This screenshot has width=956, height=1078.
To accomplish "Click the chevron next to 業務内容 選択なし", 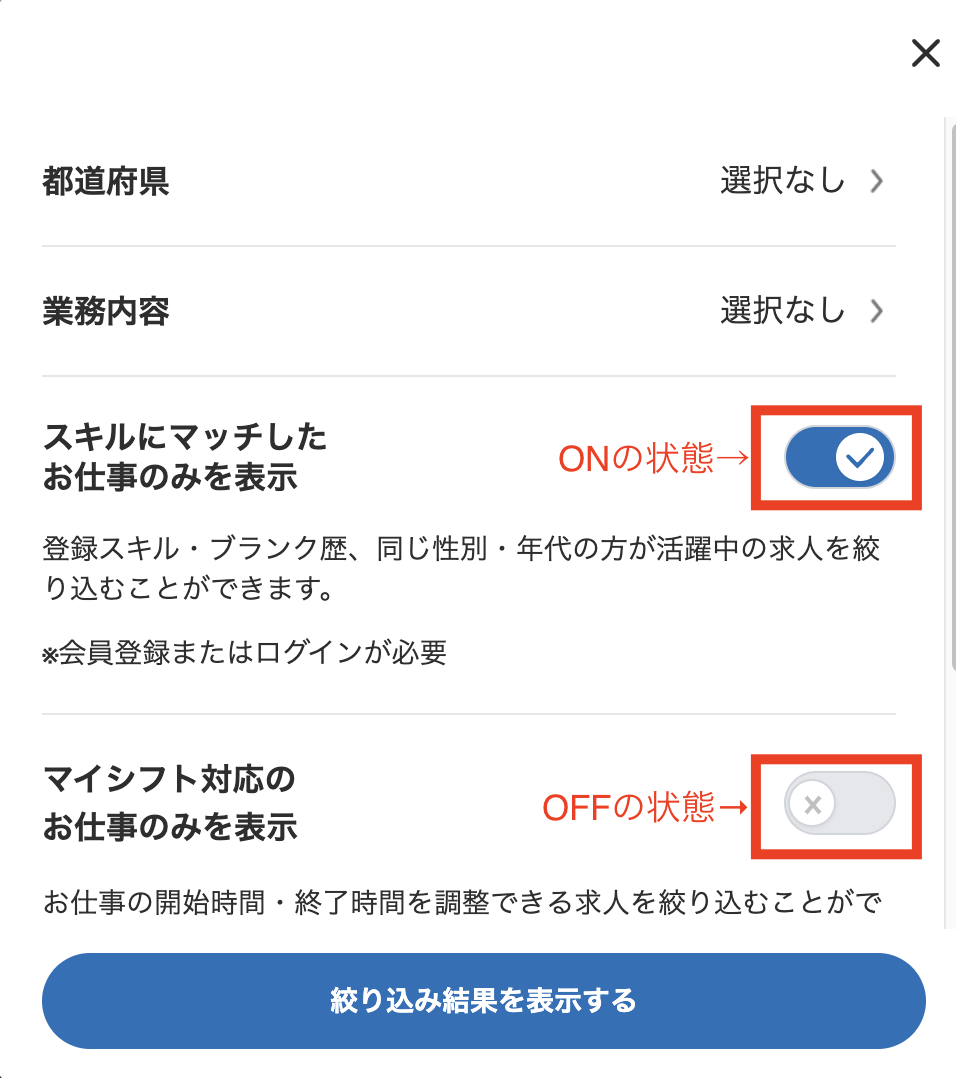I will [x=877, y=311].
